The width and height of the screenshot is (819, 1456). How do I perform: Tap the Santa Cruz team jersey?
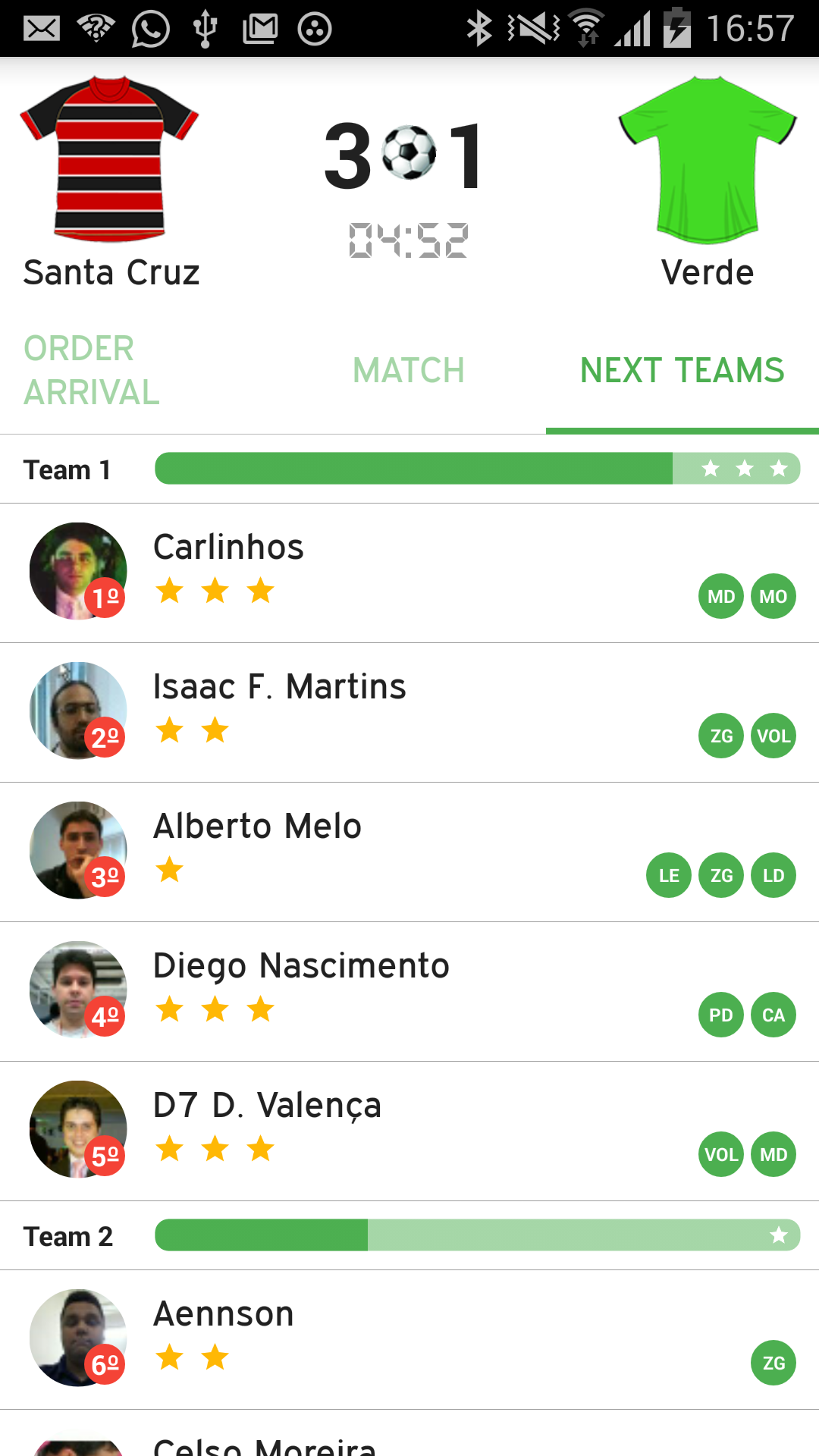[x=109, y=159]
